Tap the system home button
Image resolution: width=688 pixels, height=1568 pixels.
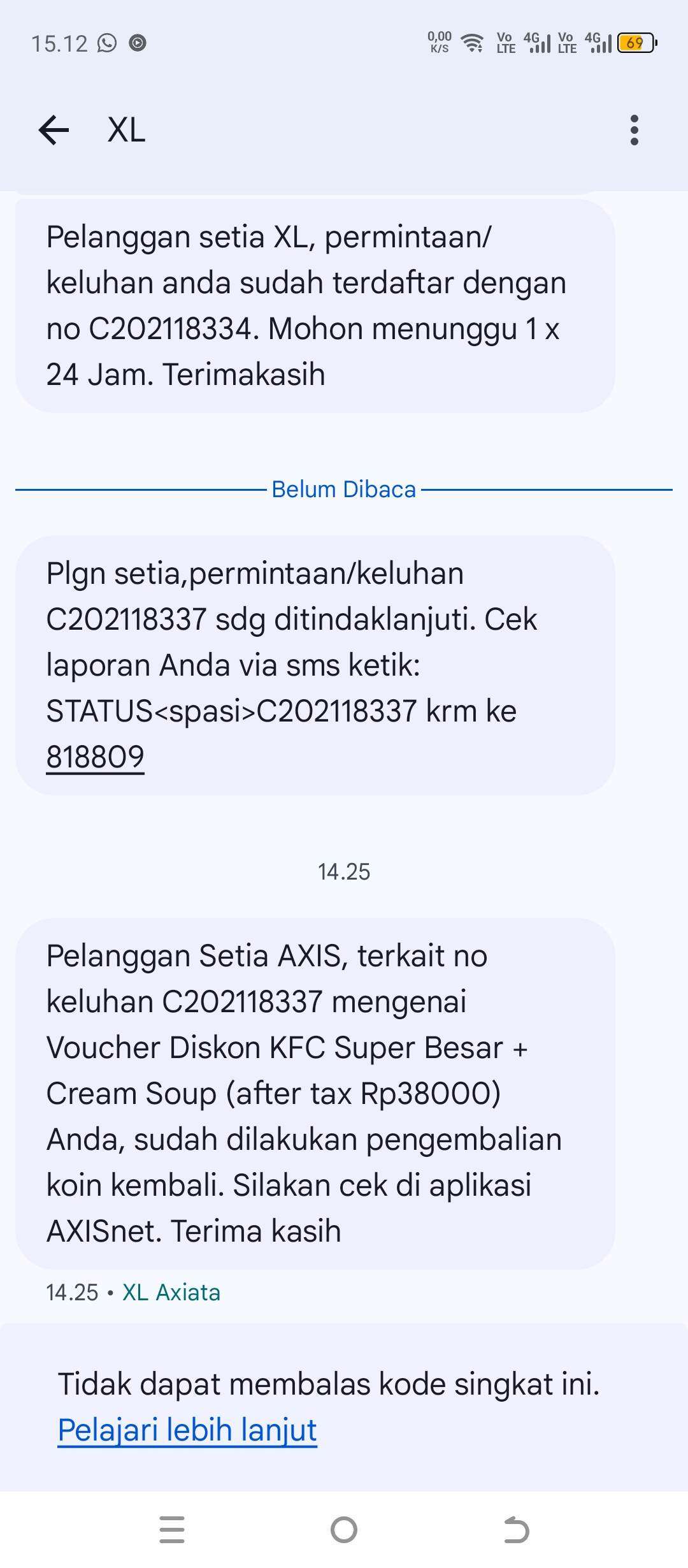(344, 1529)
